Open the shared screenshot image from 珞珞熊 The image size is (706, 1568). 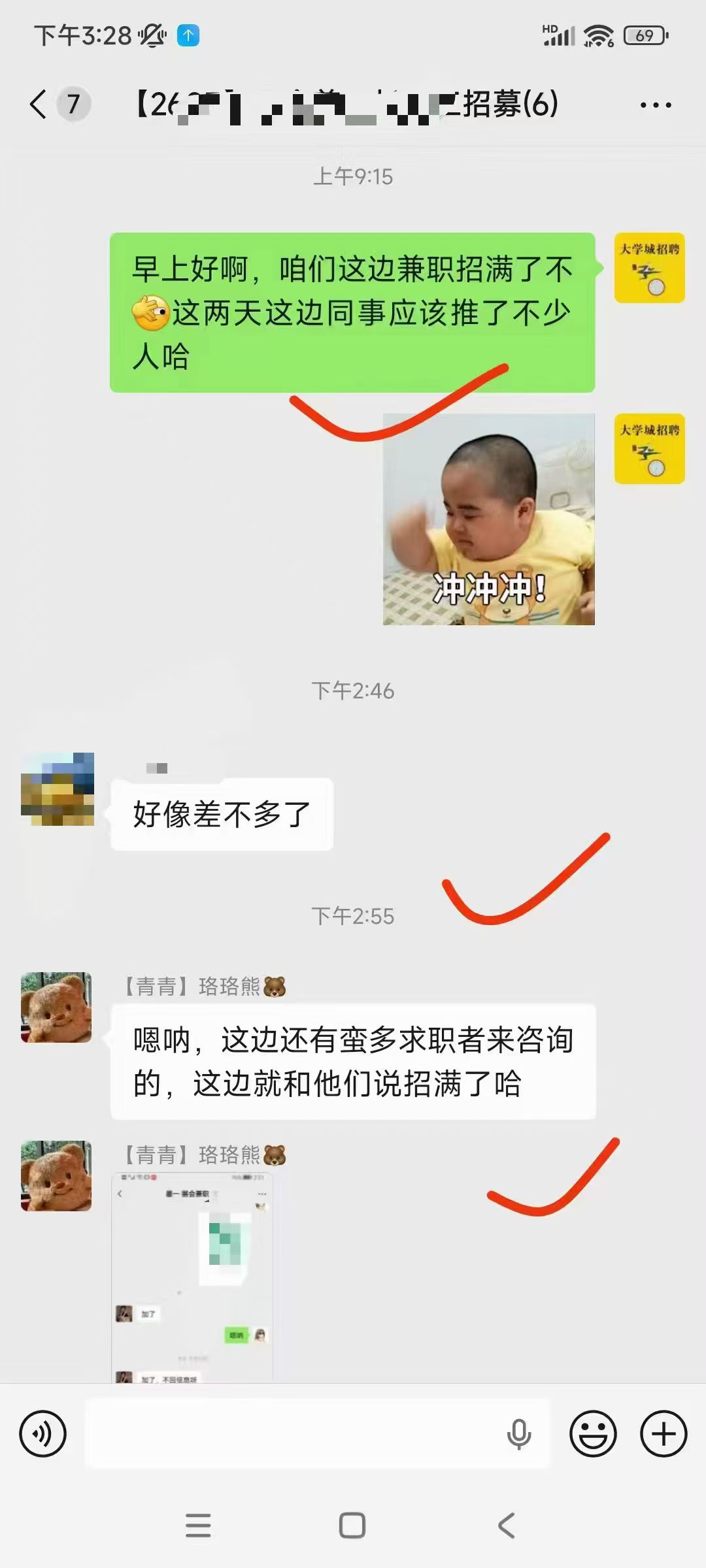point(192,1277)
